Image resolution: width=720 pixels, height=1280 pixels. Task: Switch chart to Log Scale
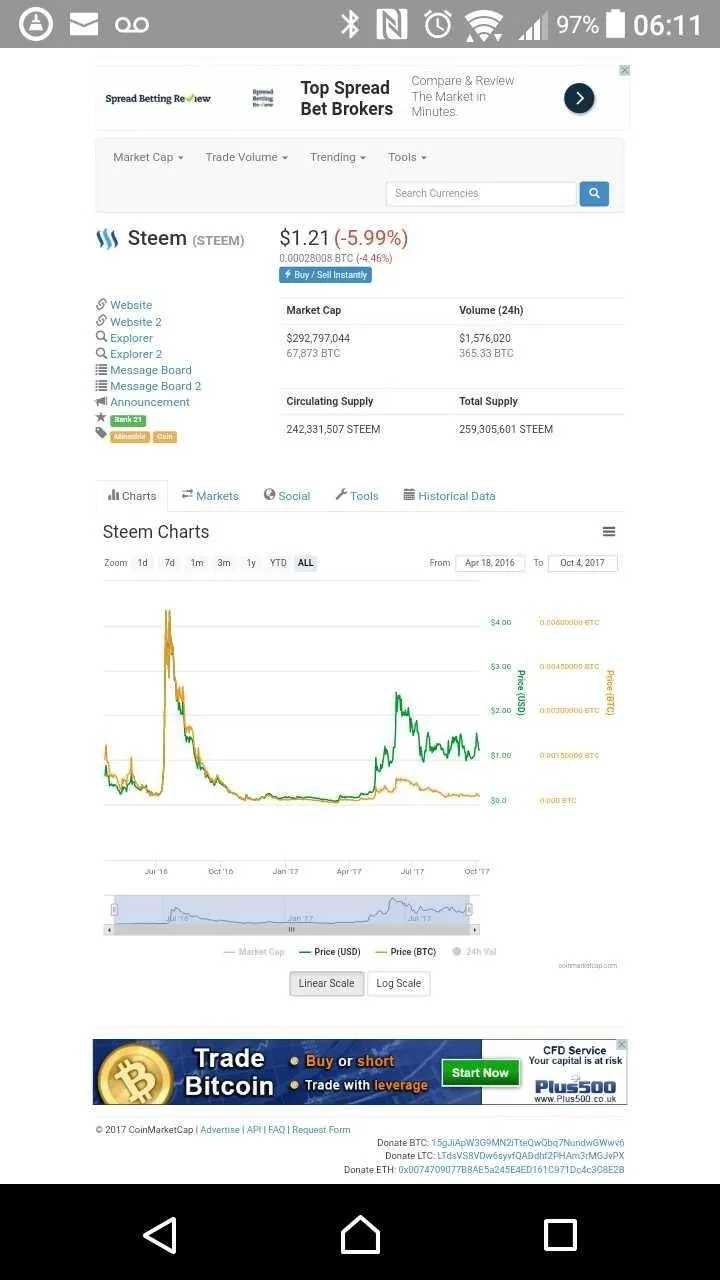point(398,983)
